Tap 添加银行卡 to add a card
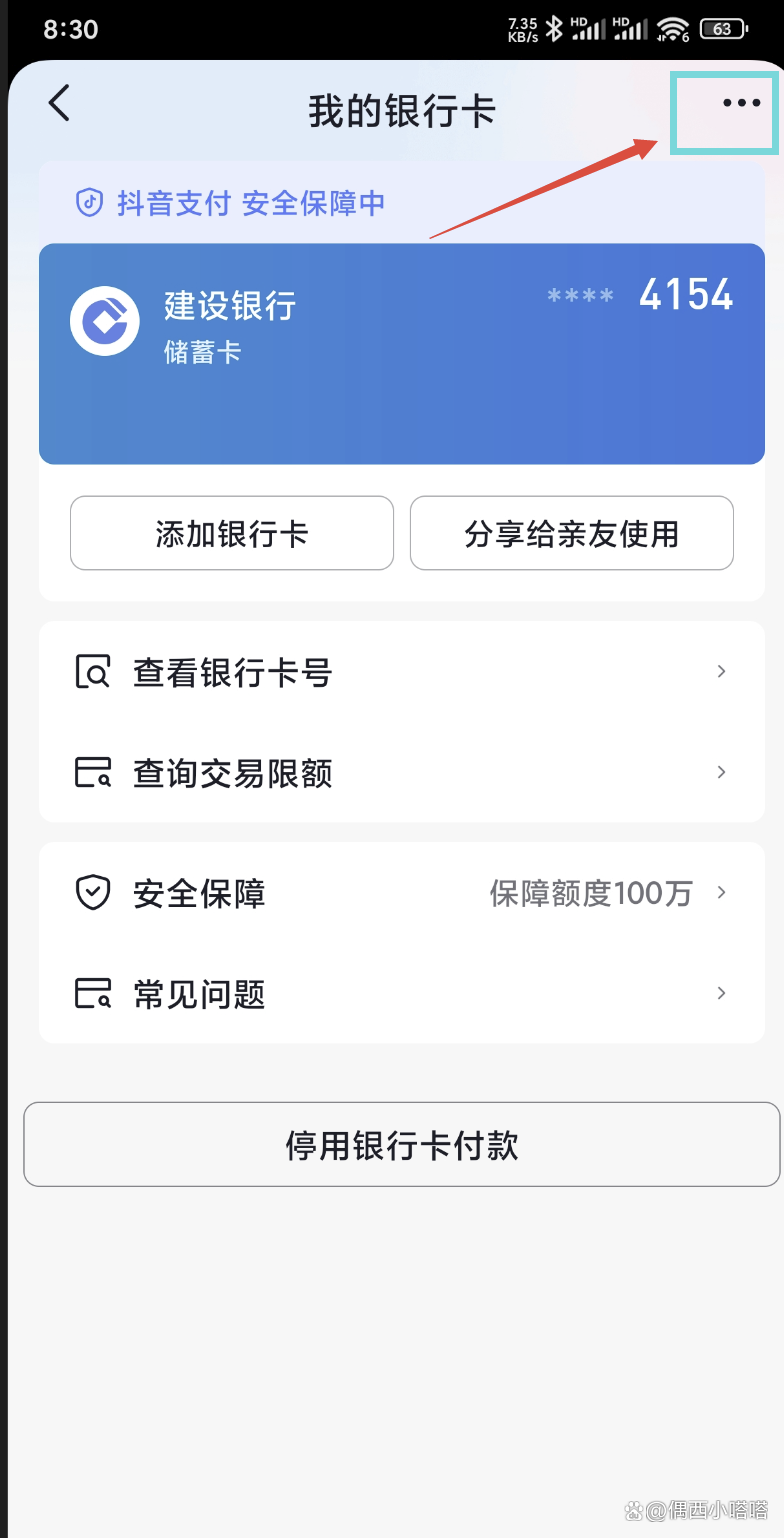Screen dimensions: 784x1538 (x=231, y=533)
